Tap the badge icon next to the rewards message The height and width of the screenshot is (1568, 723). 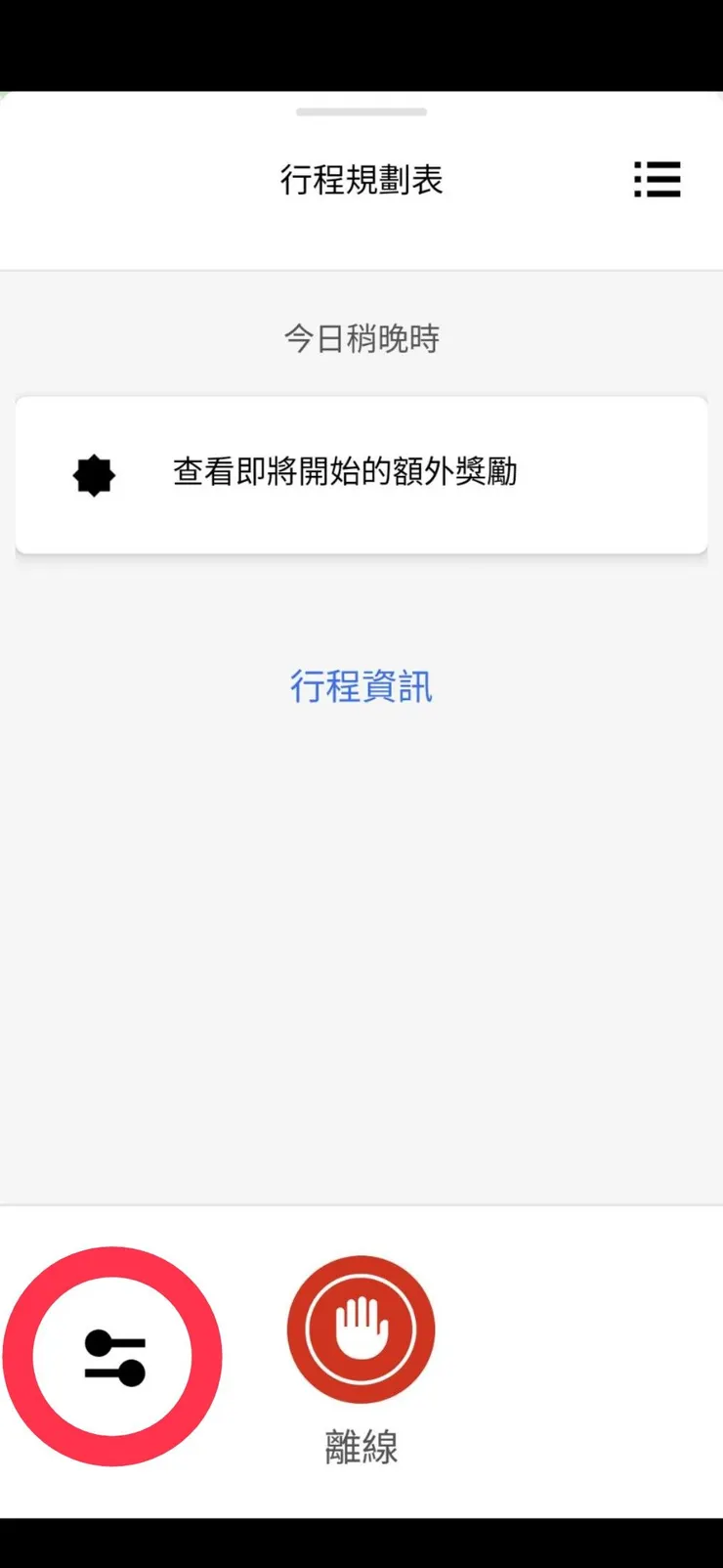point(93,474)
